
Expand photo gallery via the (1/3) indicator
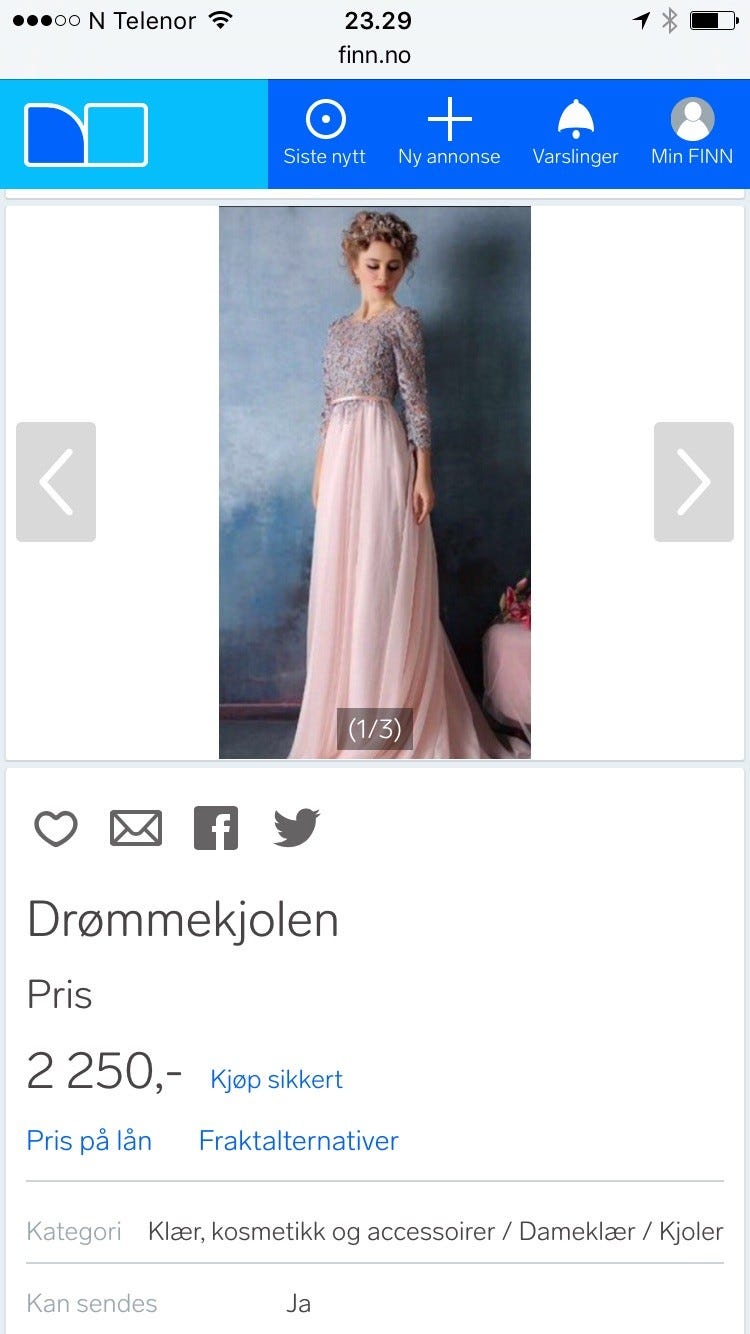point(376,730)
